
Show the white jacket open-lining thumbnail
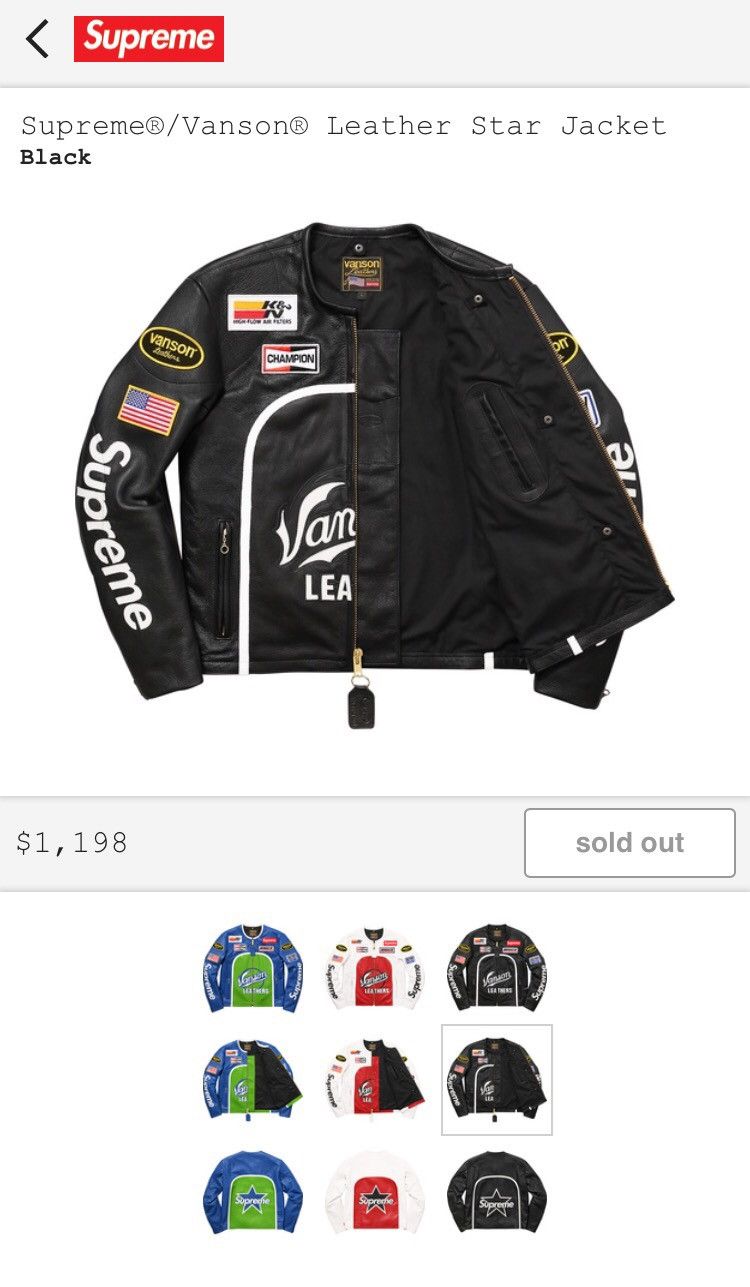[374, 1080]
